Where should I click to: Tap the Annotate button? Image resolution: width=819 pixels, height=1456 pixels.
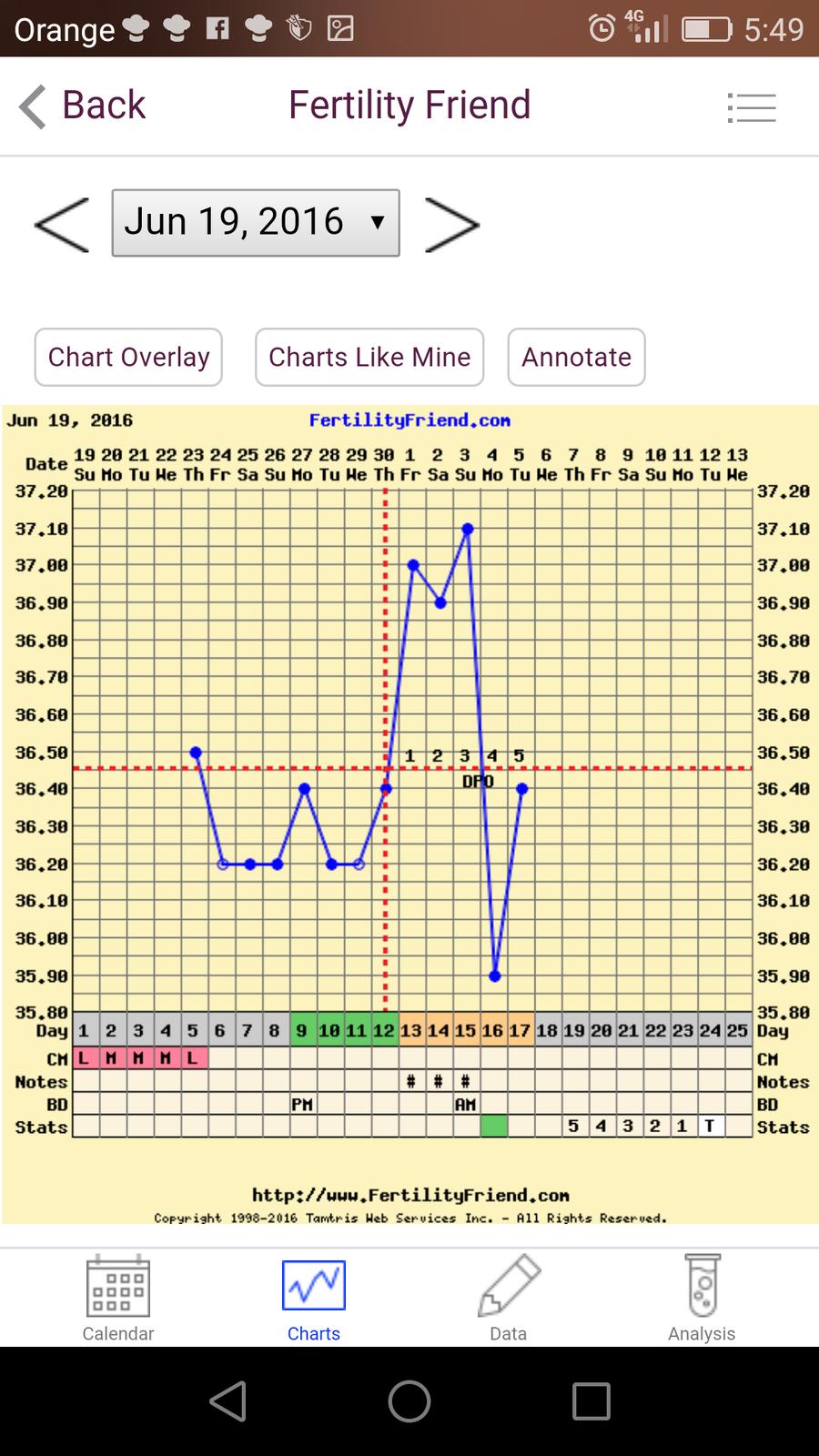(576, 357)
